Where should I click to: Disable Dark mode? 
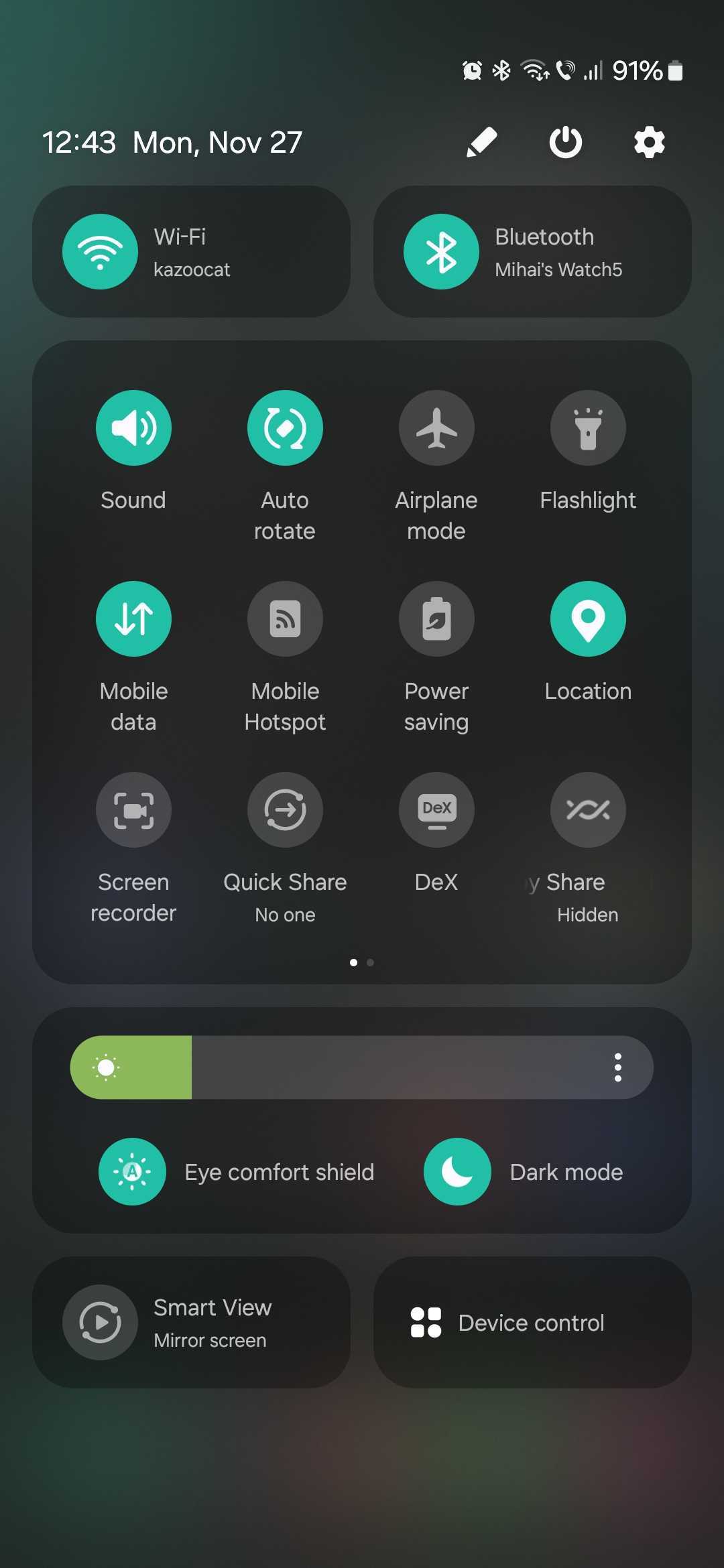coord(457,1172)
